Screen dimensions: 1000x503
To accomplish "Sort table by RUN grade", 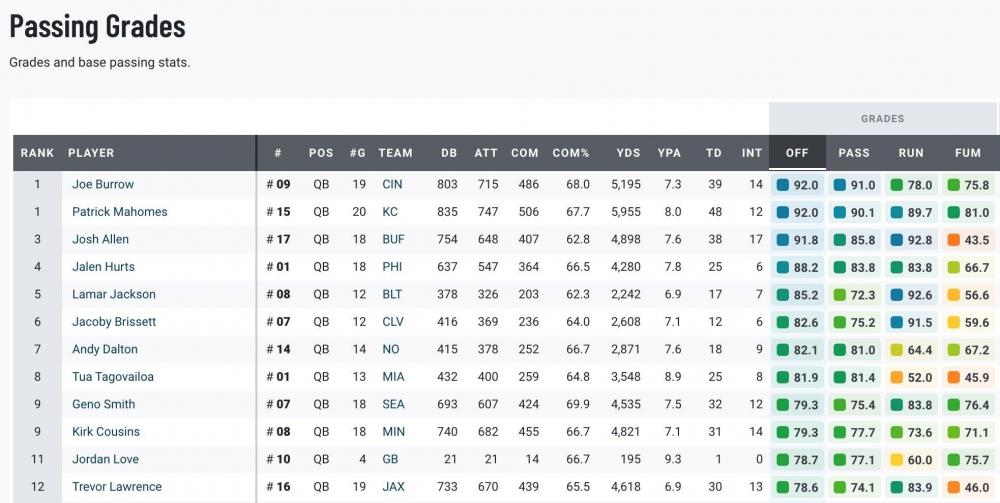I will (x=911, y=153).
